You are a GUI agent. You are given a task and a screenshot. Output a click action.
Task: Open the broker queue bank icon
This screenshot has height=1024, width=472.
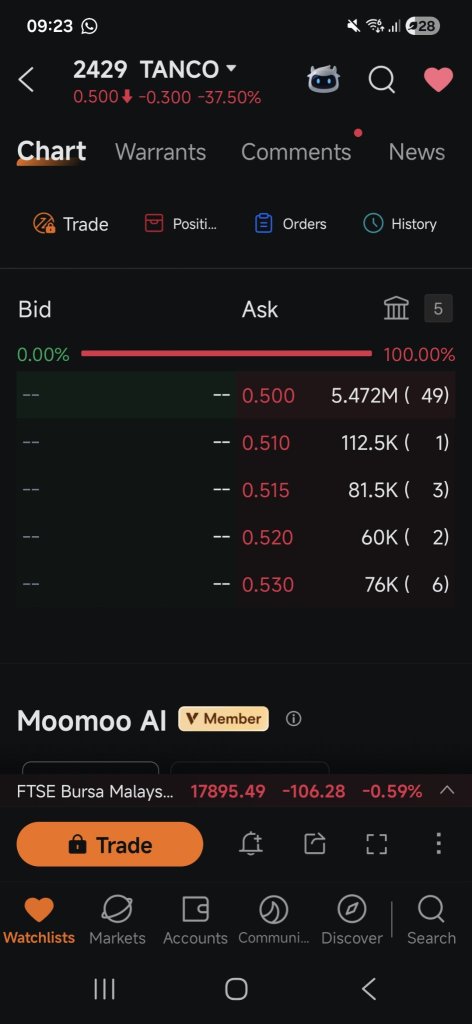[396, 309]
